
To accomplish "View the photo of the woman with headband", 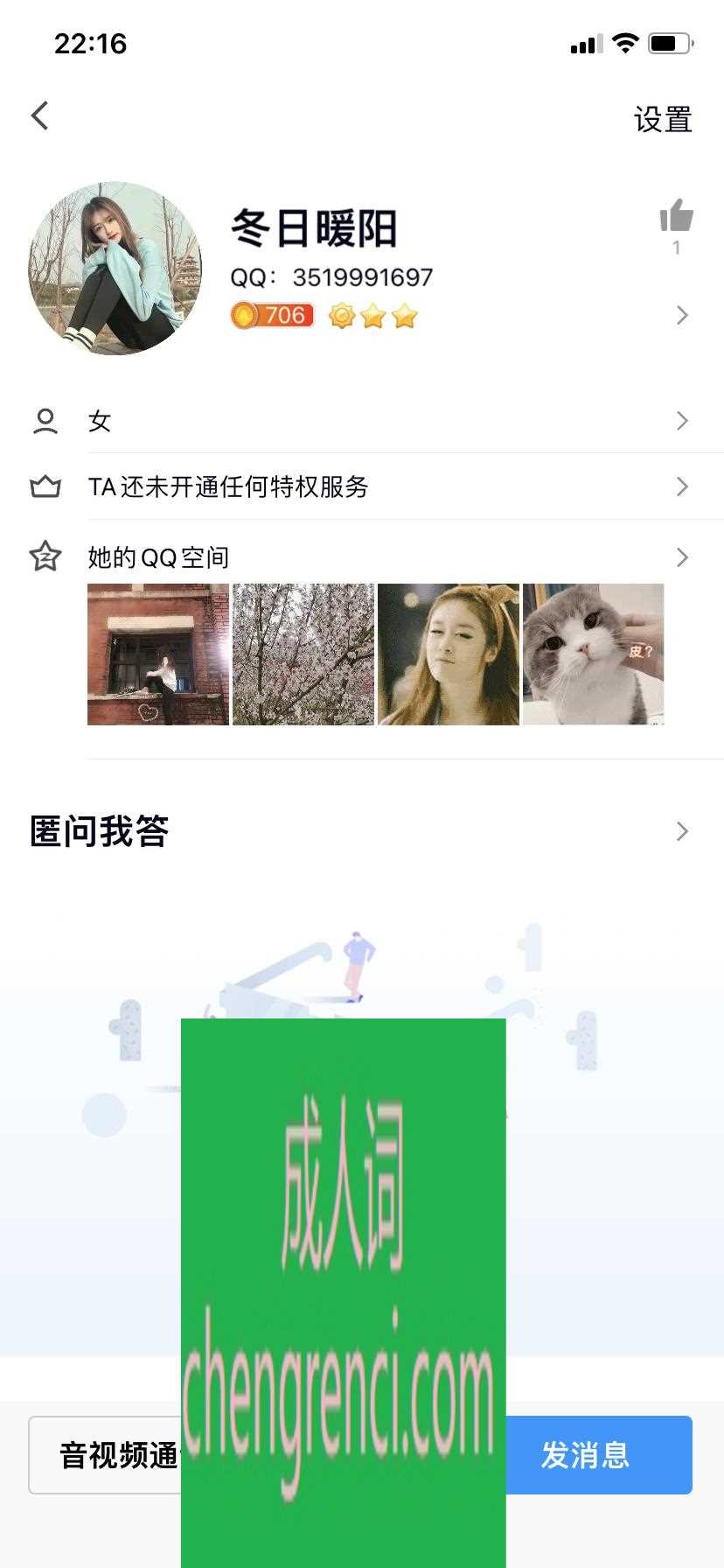I will pos(449,654).
